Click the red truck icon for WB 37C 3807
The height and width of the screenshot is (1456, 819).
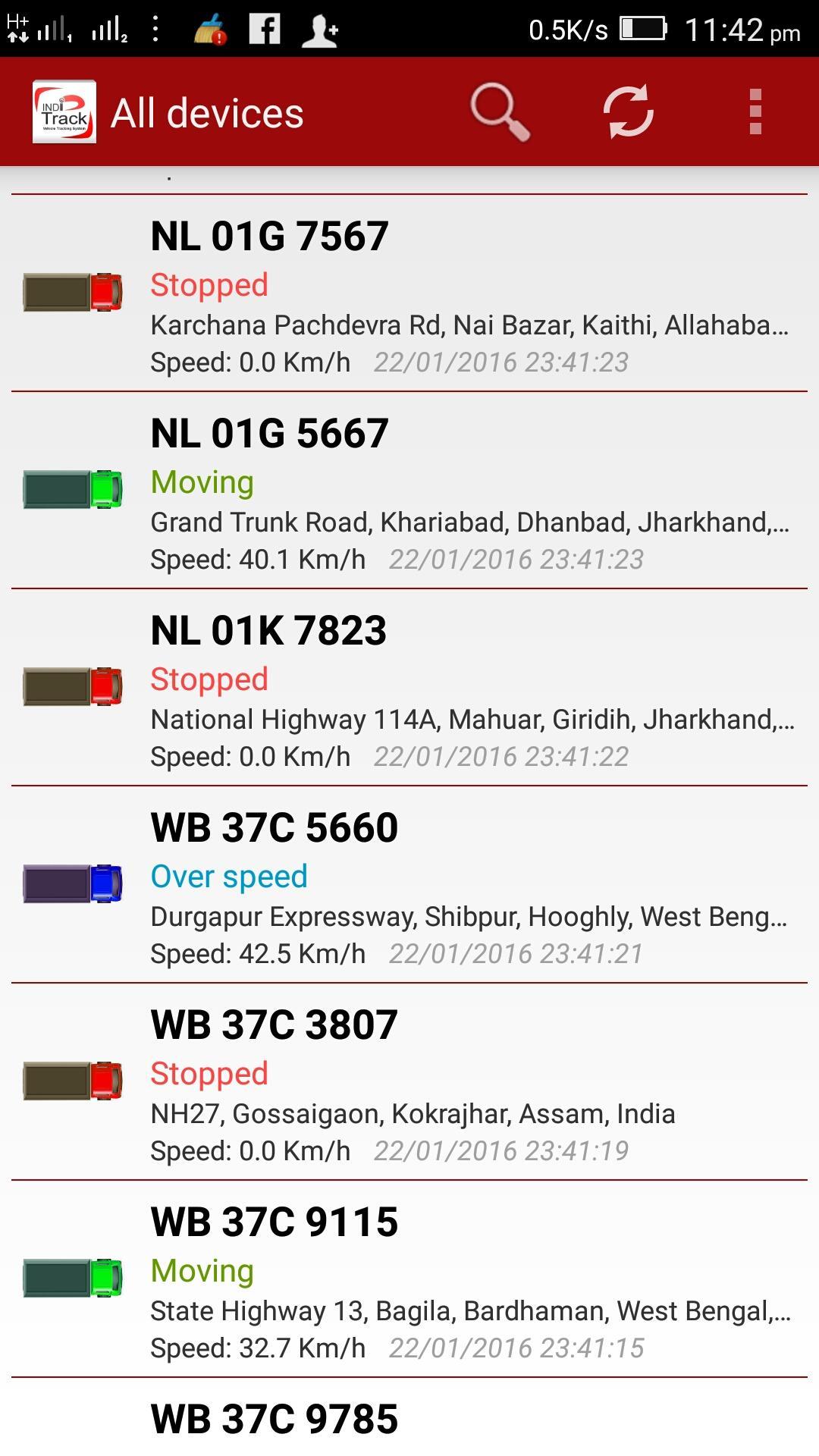pyautogui.click(x=72, y=1081)
